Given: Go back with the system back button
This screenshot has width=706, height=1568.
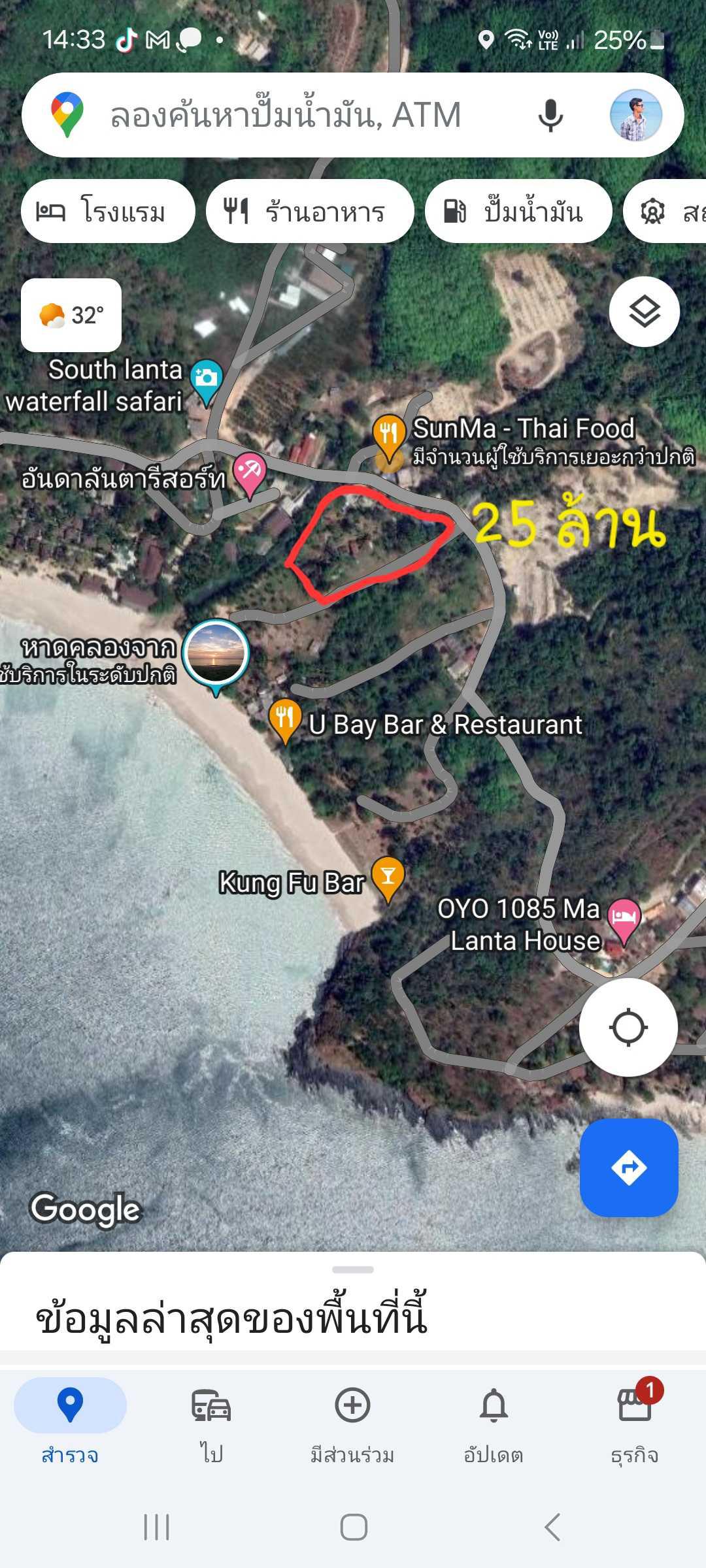Looking at the screenshot, I should pyautogui.click(x=552, y=1527).
